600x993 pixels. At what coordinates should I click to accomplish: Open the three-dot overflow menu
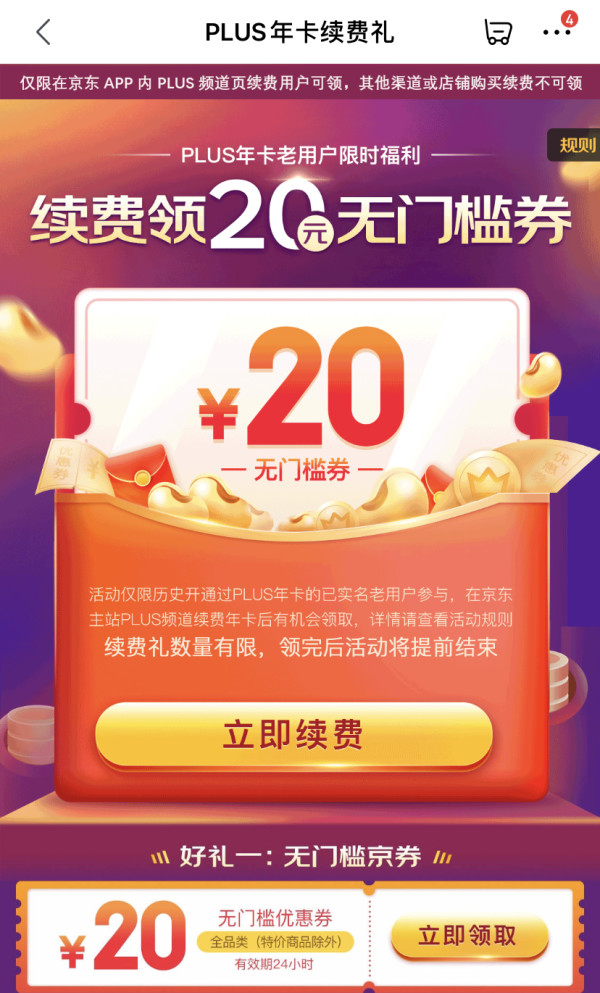[x=557, y=32]
